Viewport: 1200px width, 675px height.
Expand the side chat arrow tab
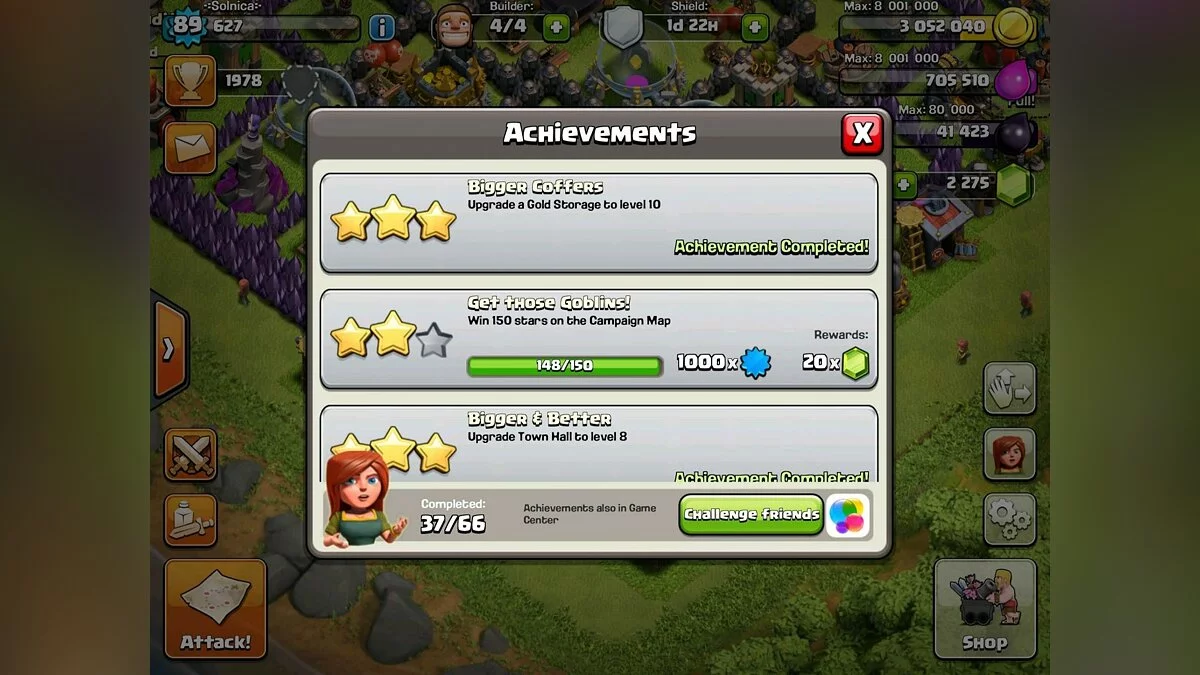coord(169,349)
